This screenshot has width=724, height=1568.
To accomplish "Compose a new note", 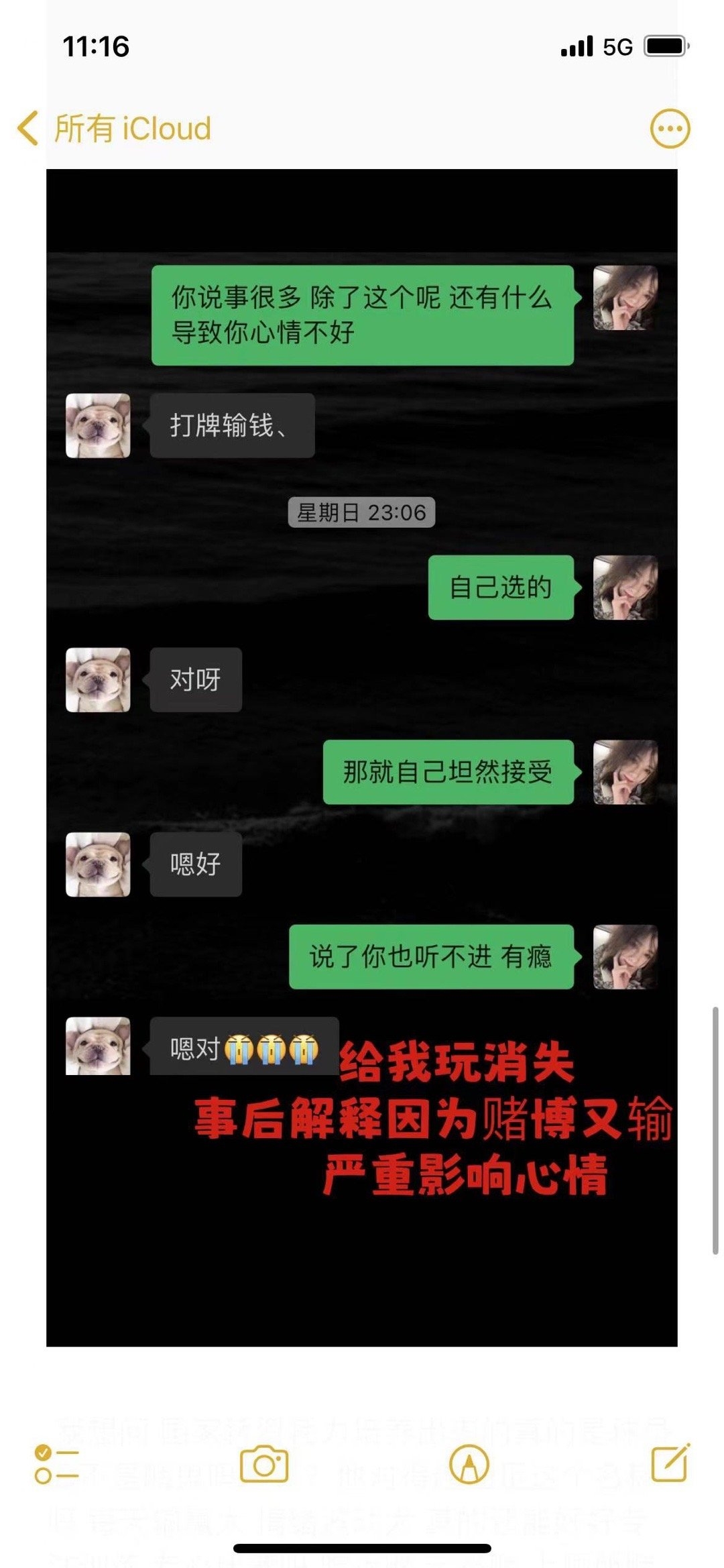I will (x=670, y=1463).
